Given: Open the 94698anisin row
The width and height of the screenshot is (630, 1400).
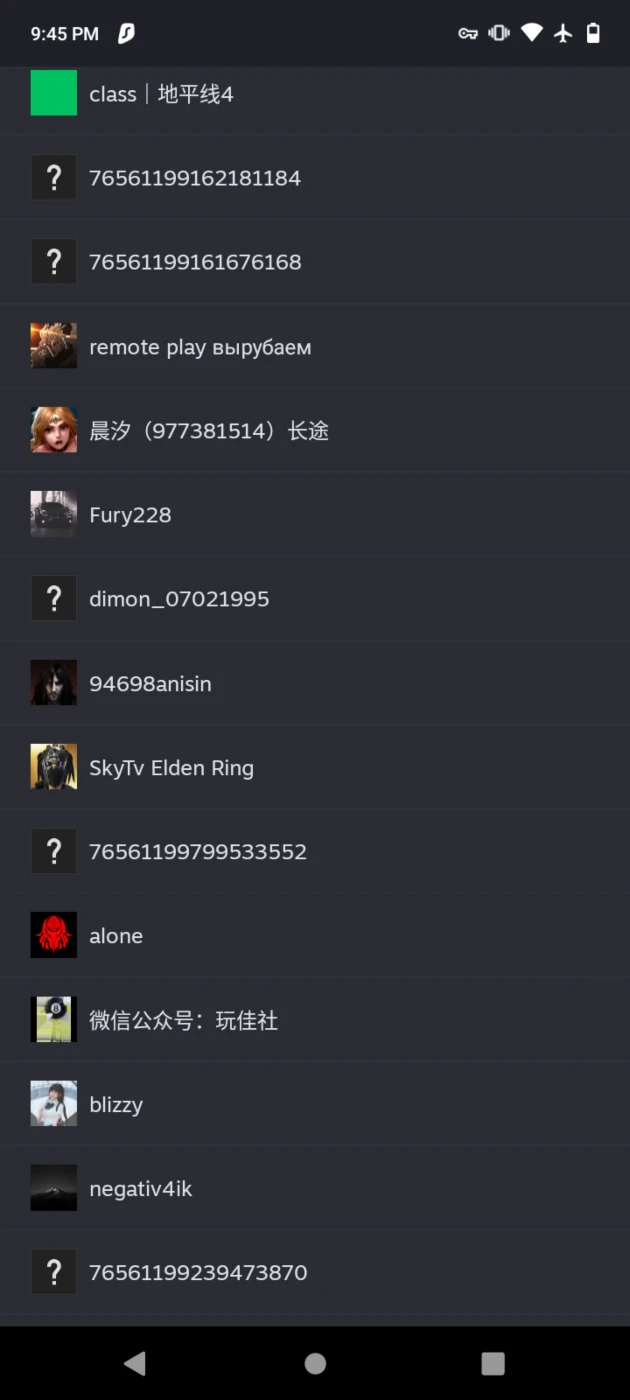Looking at the screenshot, I should click(x=315, y=683).
